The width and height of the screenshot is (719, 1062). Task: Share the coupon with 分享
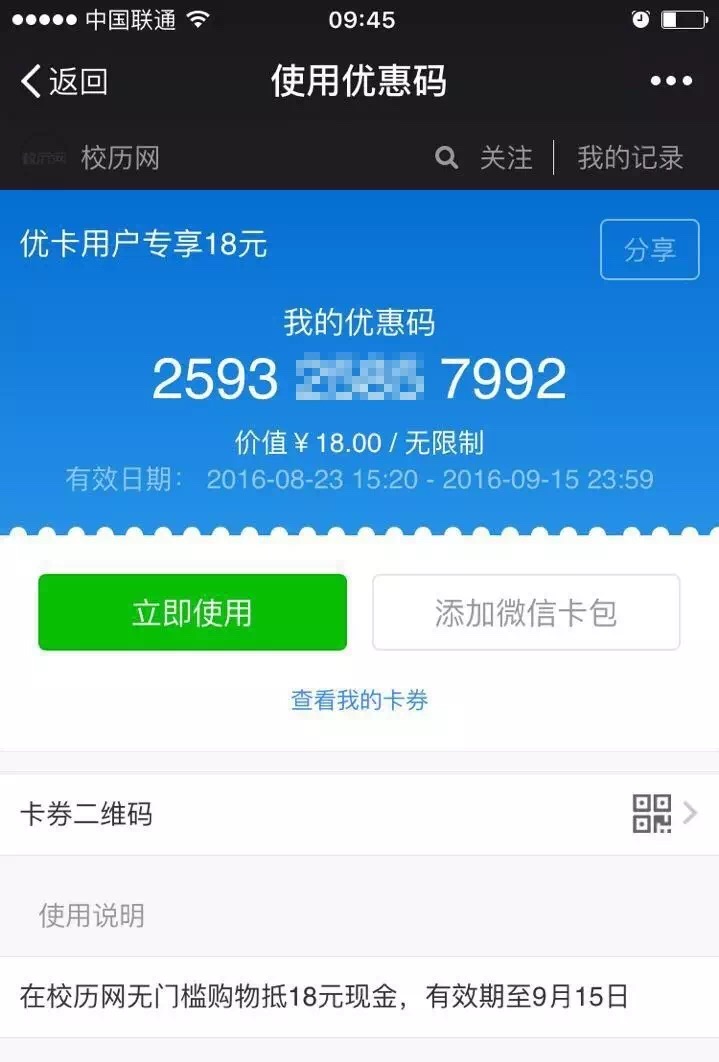click(x=649, y=250)
